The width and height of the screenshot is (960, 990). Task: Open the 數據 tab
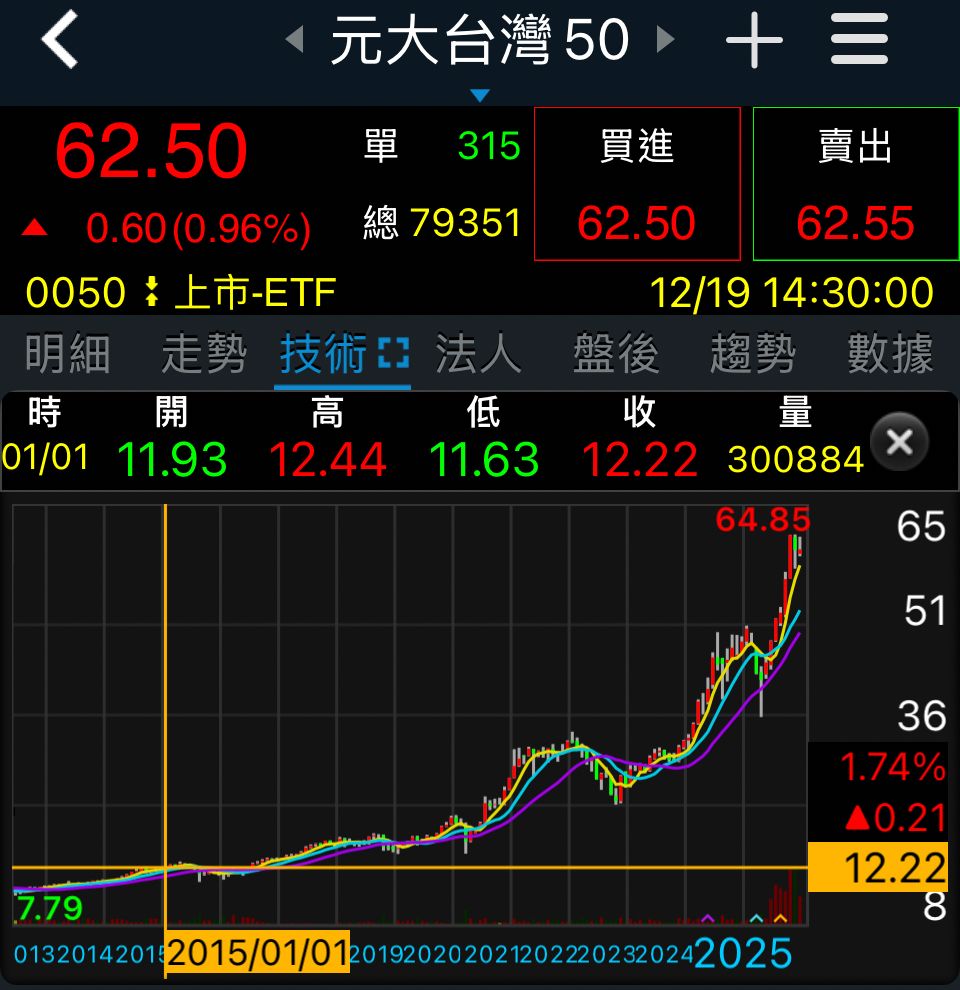(x=890, y=354)
